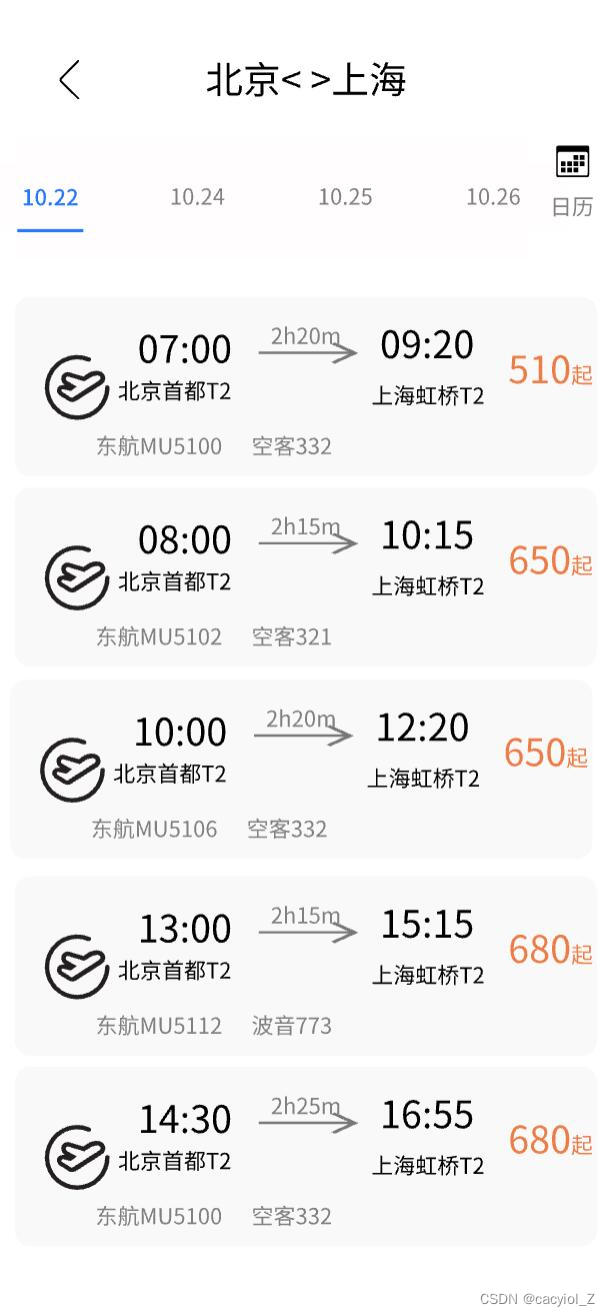The height and width of the screenshot is (1316, 610).
Task: View the 10:00 flight MU5106 details
Action: tap(301, 769)
